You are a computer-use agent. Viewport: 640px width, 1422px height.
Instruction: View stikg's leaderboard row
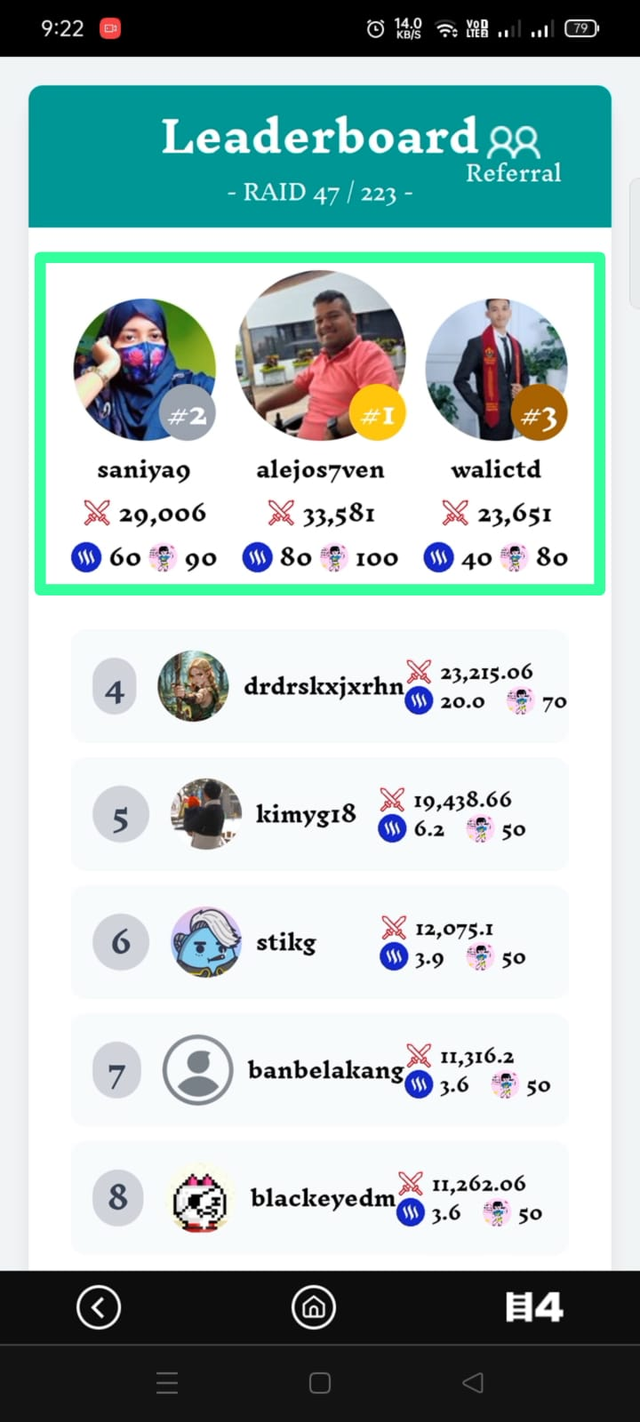320,942
